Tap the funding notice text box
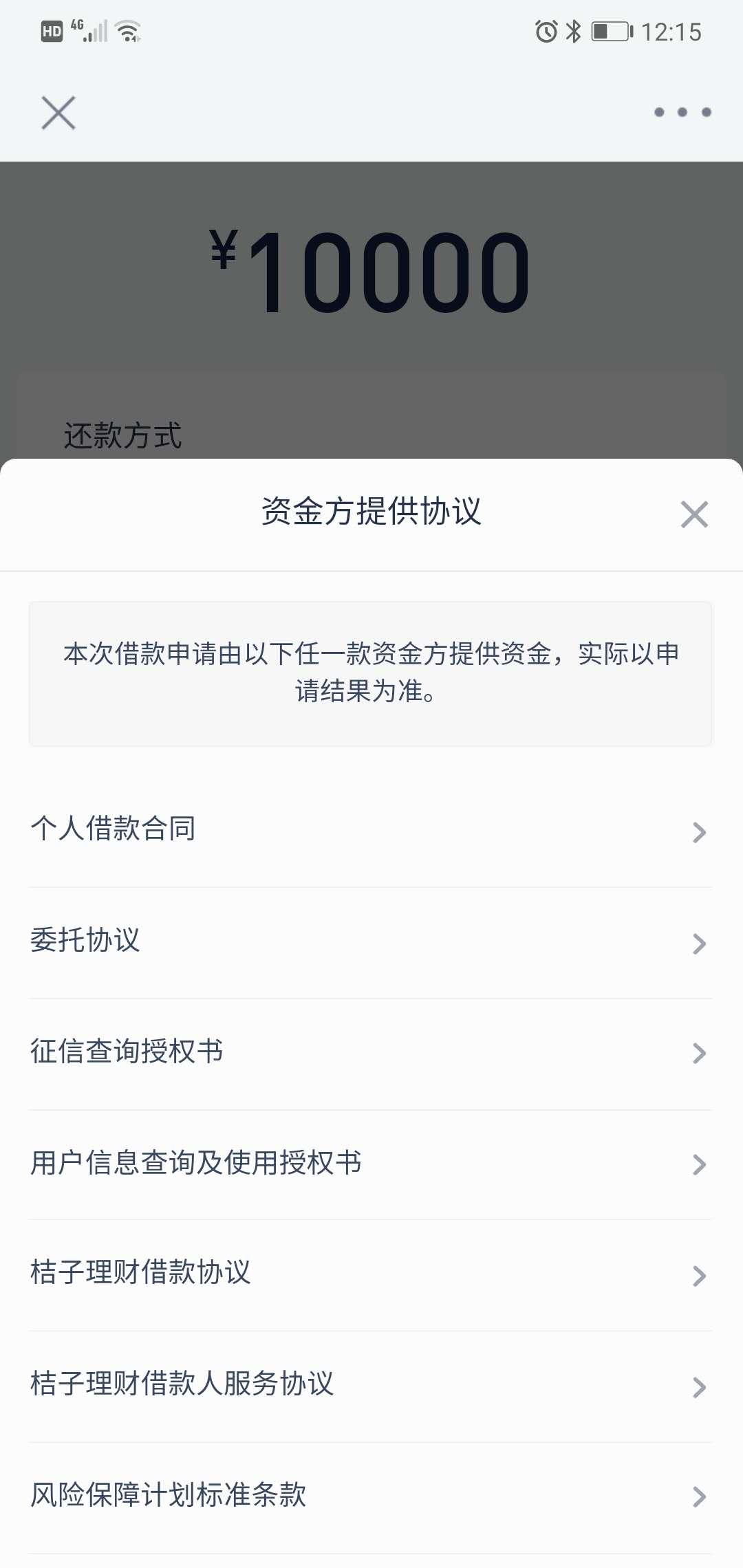 click(371, 673)
